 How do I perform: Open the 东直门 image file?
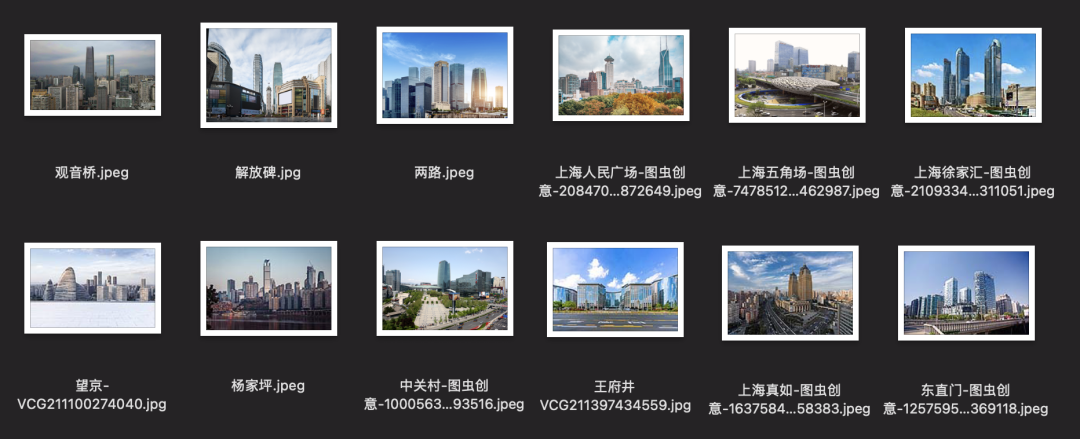point(966,292)
